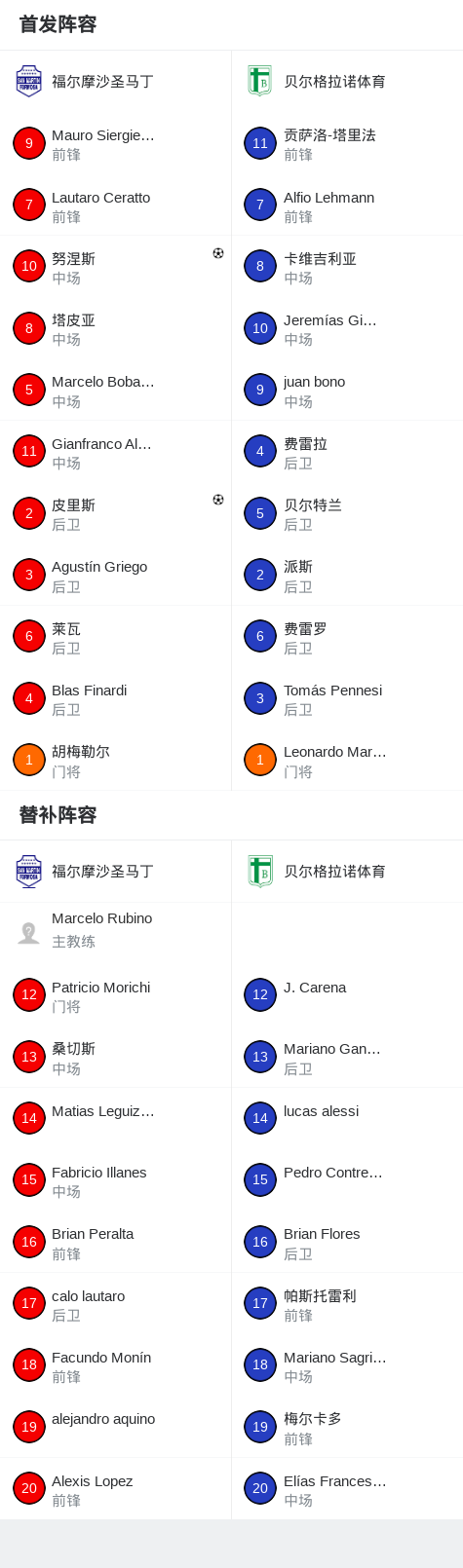This screenshot has width=463, height=1568.
Task: Open substitute Patricio Morichi
Action: 115,995
